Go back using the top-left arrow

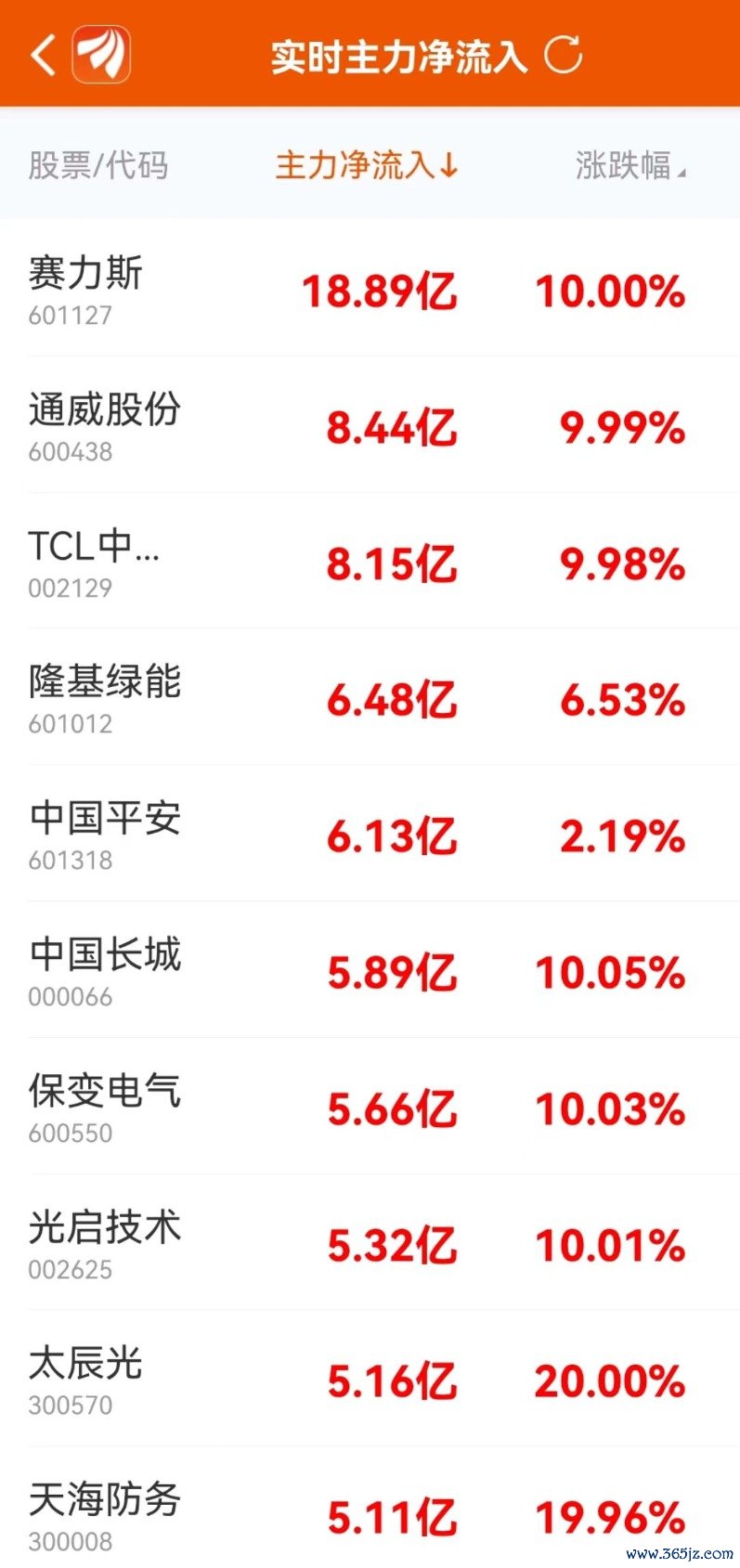click(43, 55)
